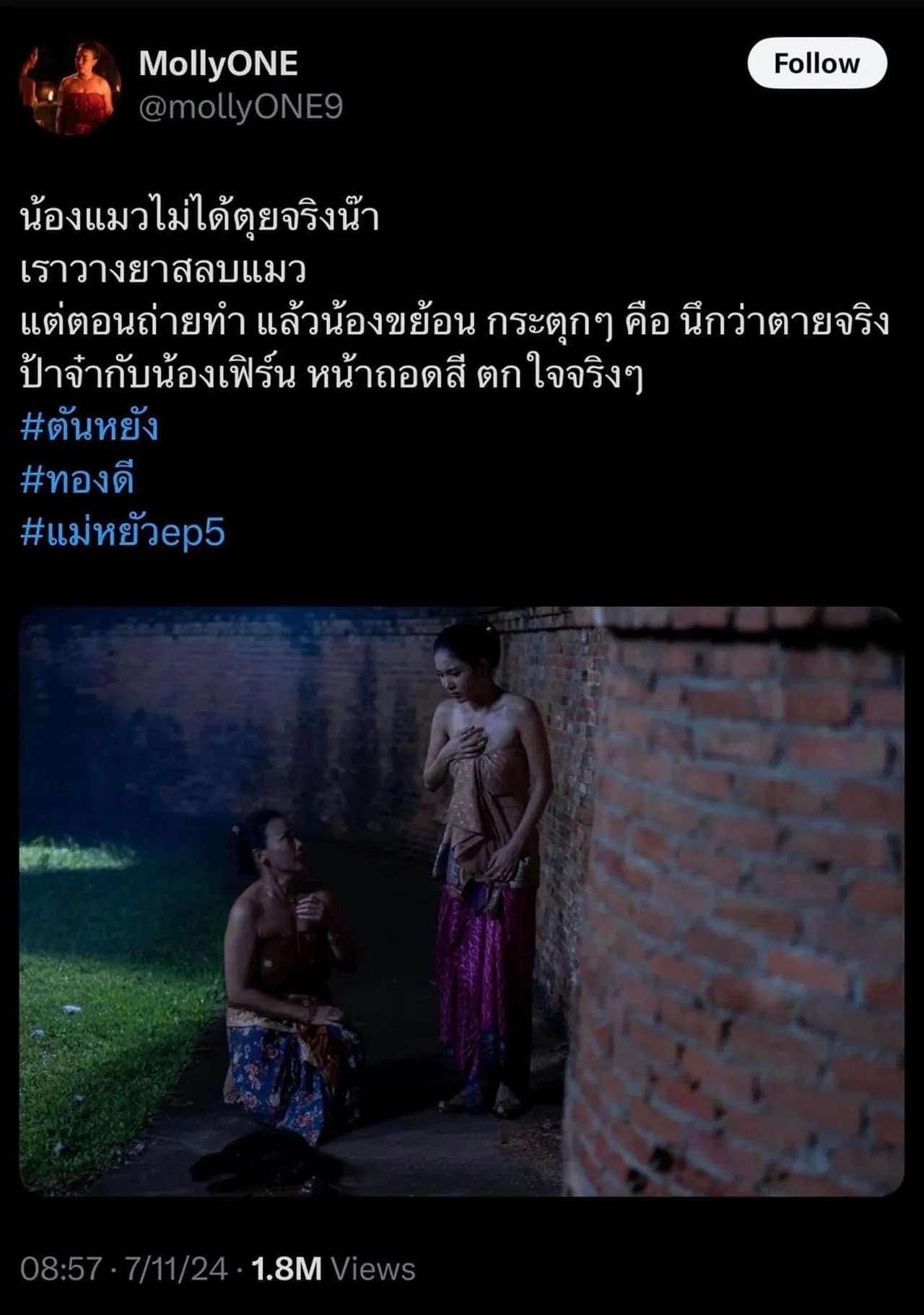Open the #แม่หยัวep5 hashtag

tap(123, 533)
